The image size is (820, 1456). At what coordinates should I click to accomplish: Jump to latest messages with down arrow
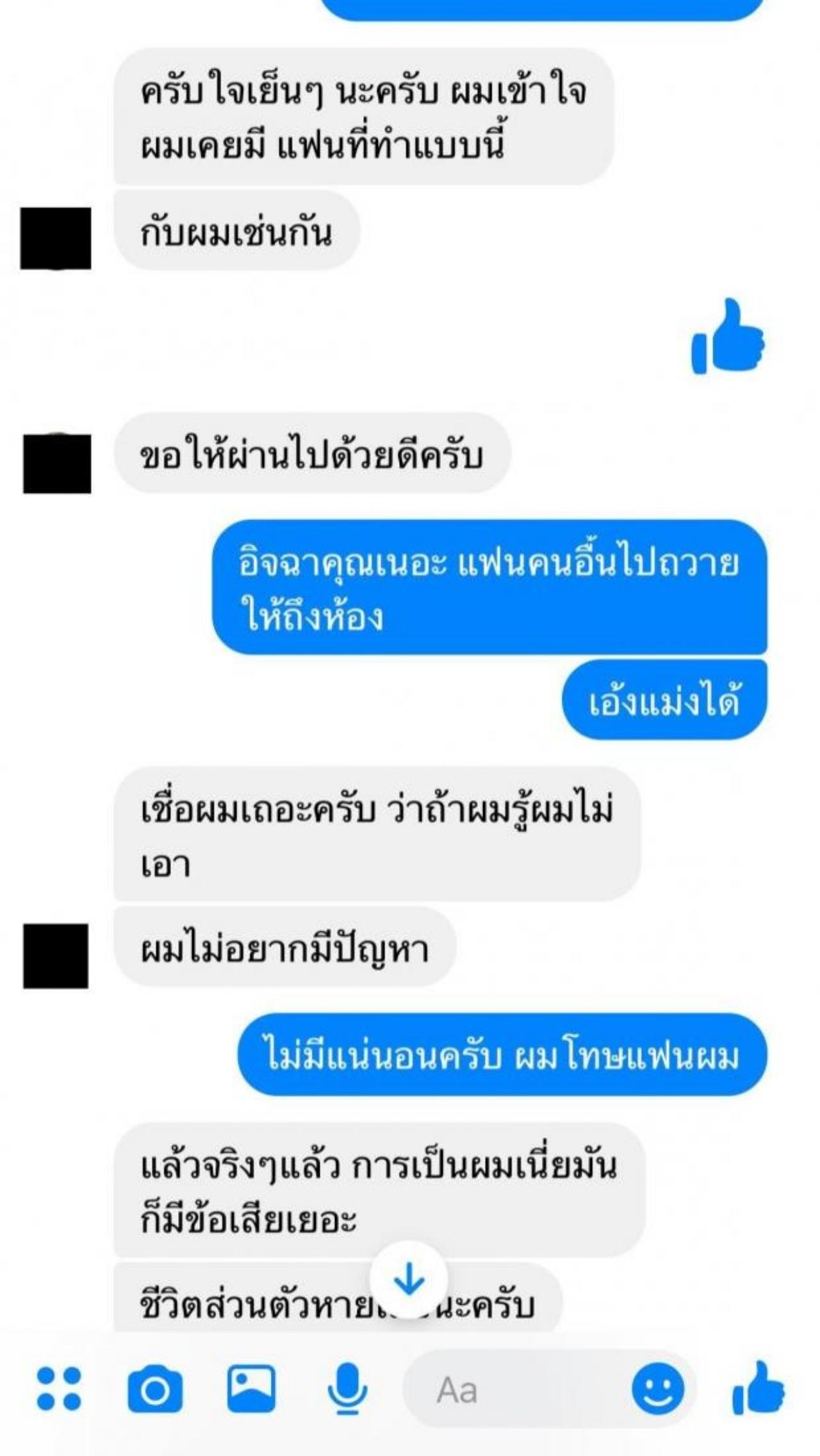(x=409, y=1280)
